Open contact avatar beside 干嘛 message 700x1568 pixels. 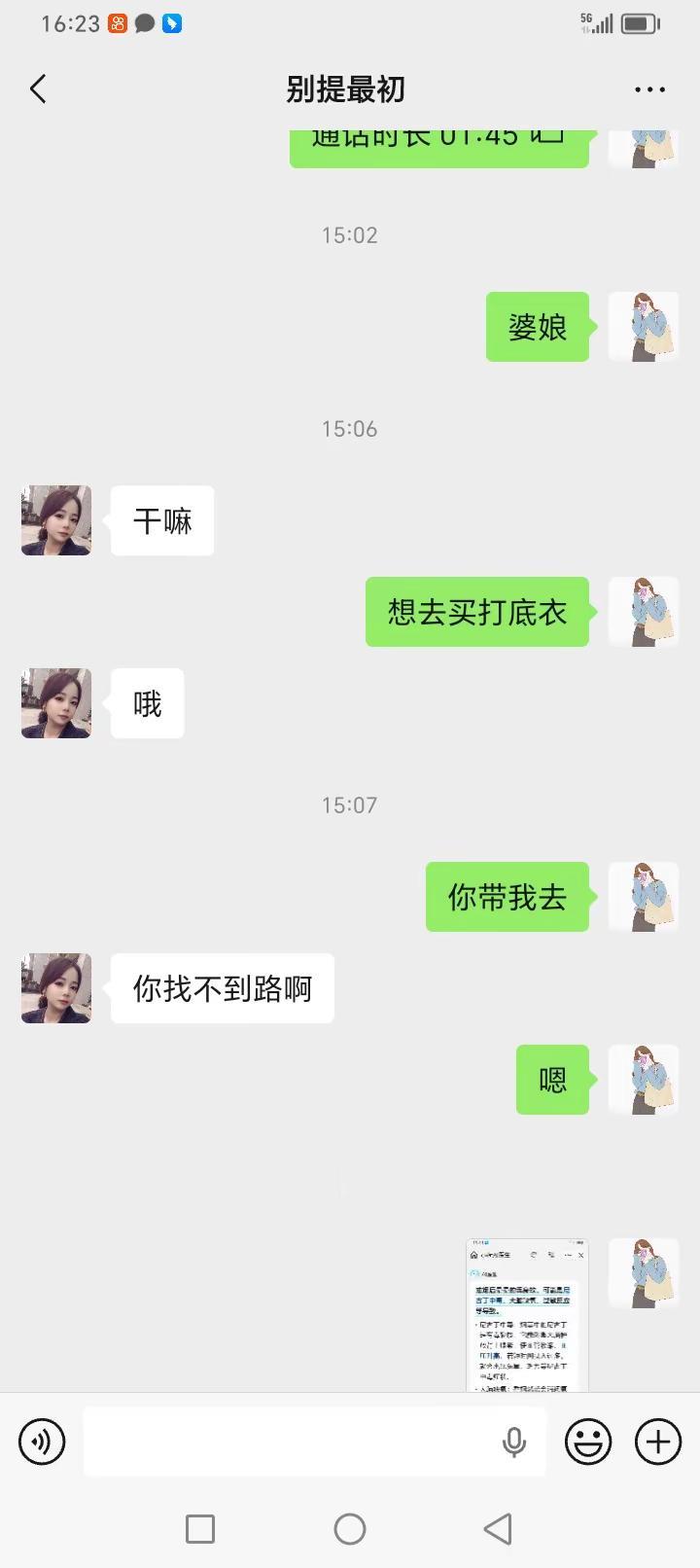tap(55, 520)
